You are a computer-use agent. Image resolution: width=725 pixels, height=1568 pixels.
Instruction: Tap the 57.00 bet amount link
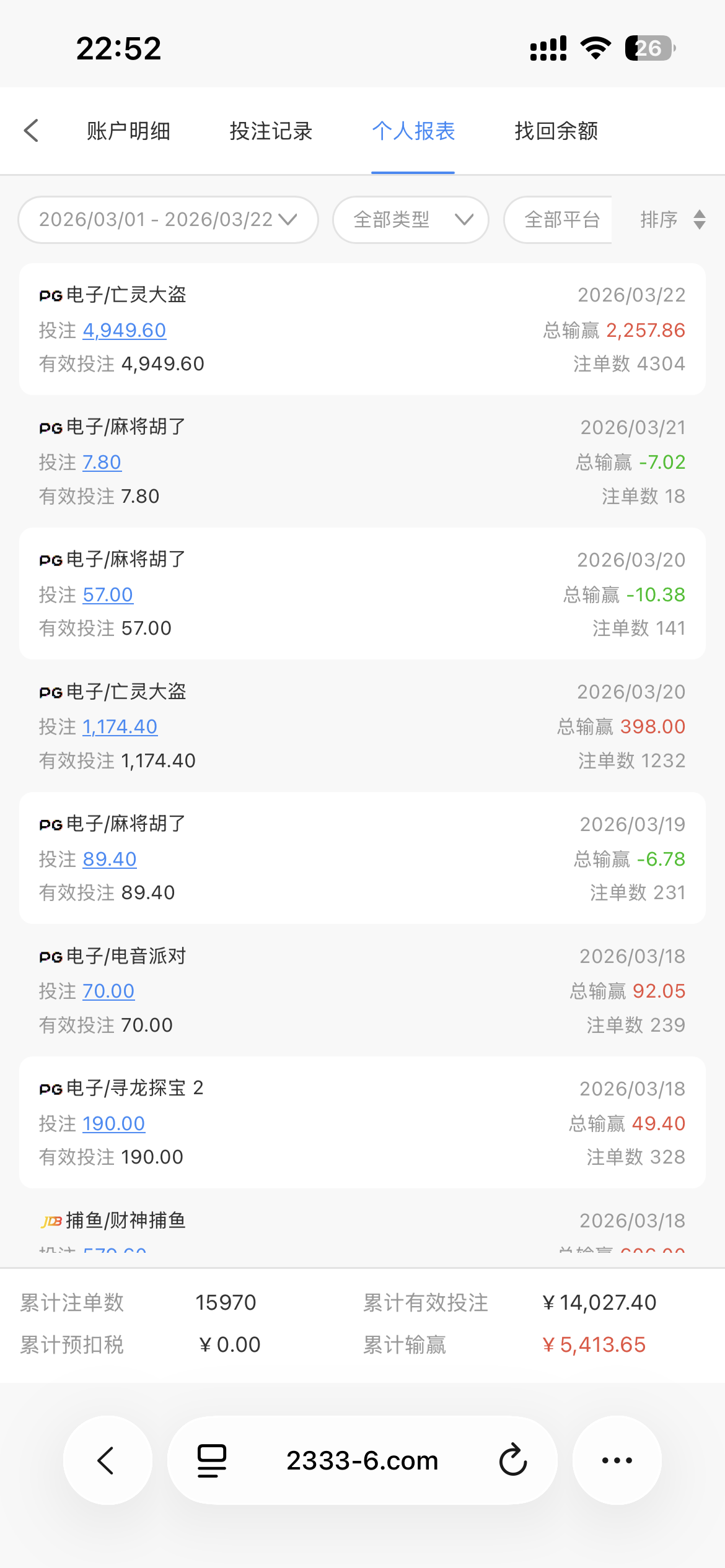[x=108, y=595]
